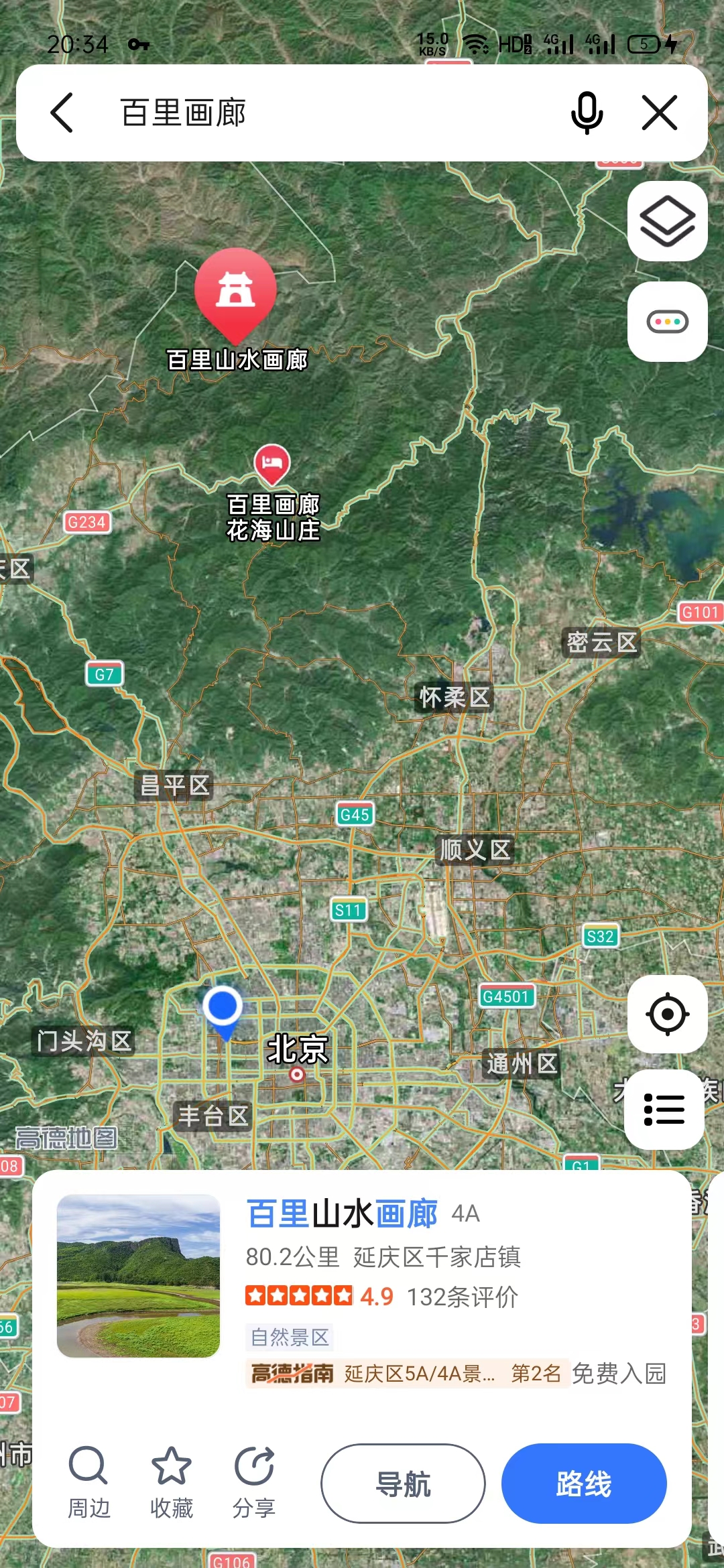This screenshot has width=724, height=1568.
Task: Show search results as a list
Action: point(664,1109)
